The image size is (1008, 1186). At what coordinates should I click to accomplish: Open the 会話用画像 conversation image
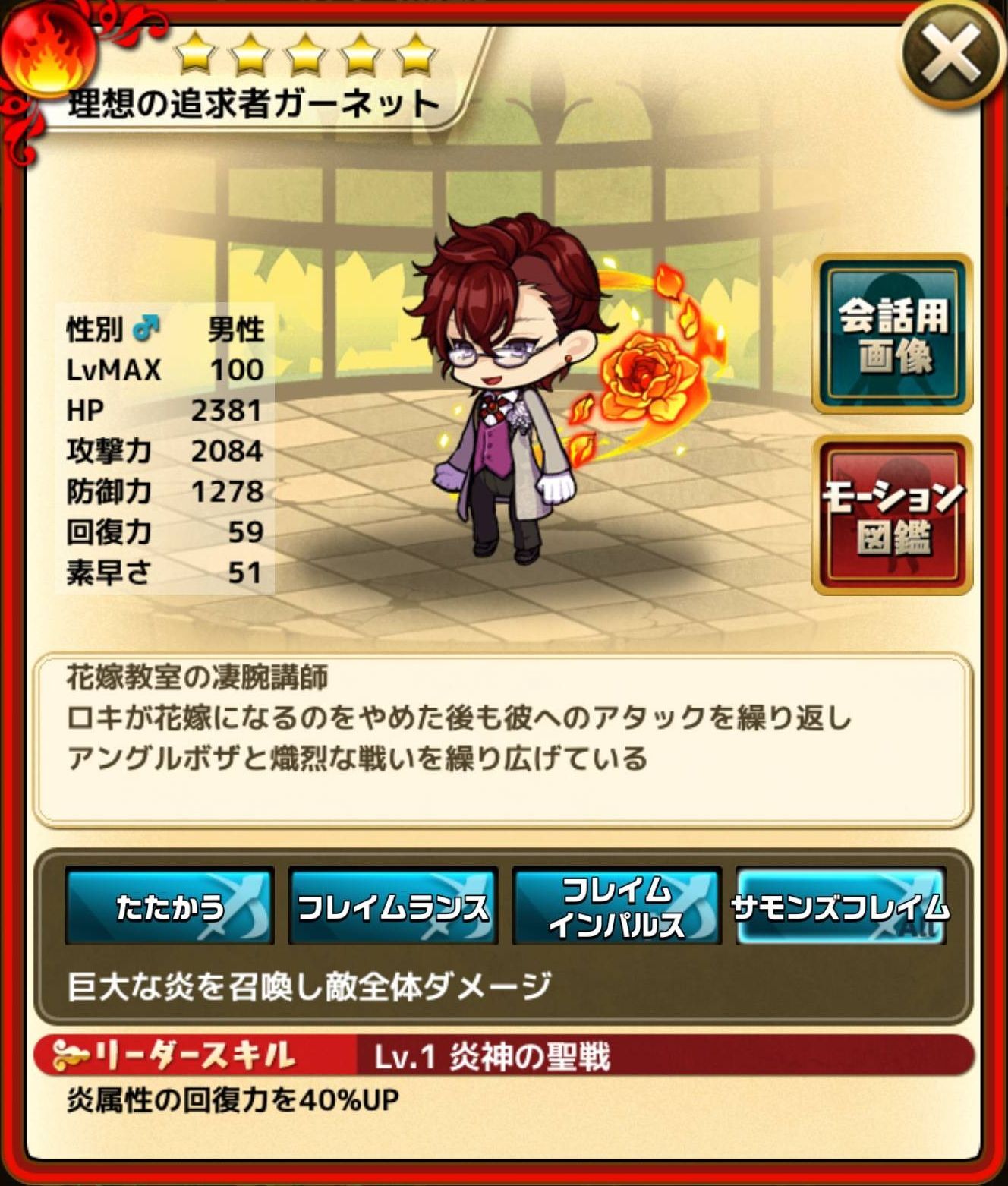[893, 334]
